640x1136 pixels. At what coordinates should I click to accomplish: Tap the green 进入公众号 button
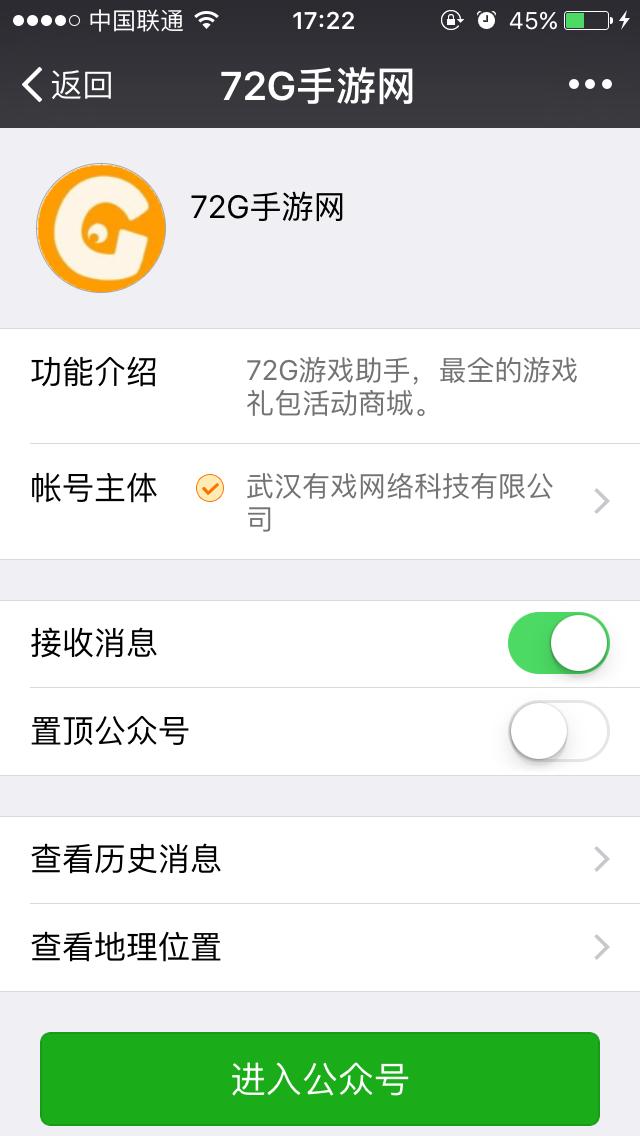tap(320, 1079)
